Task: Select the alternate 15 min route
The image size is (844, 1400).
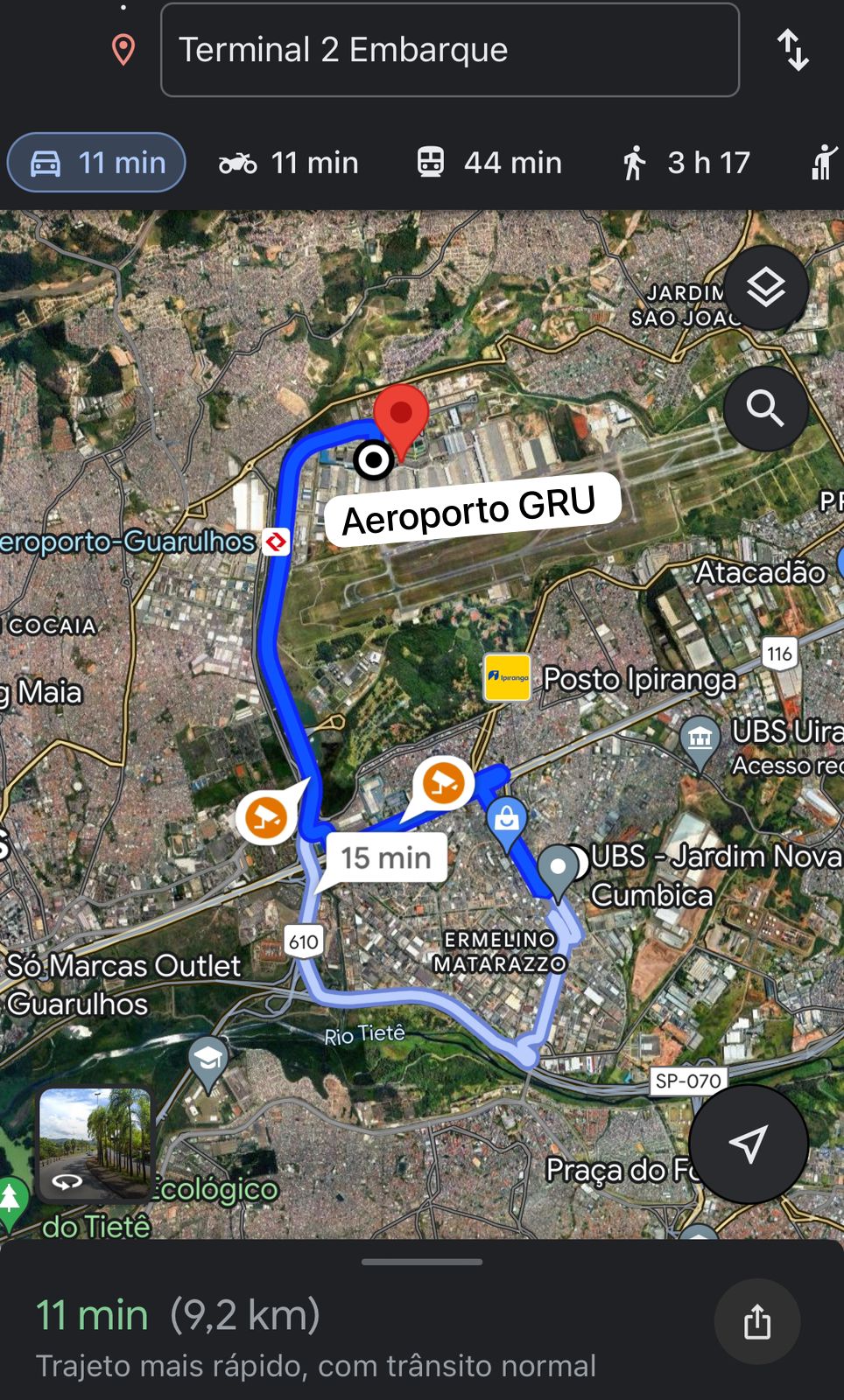Action: [386, 857]
